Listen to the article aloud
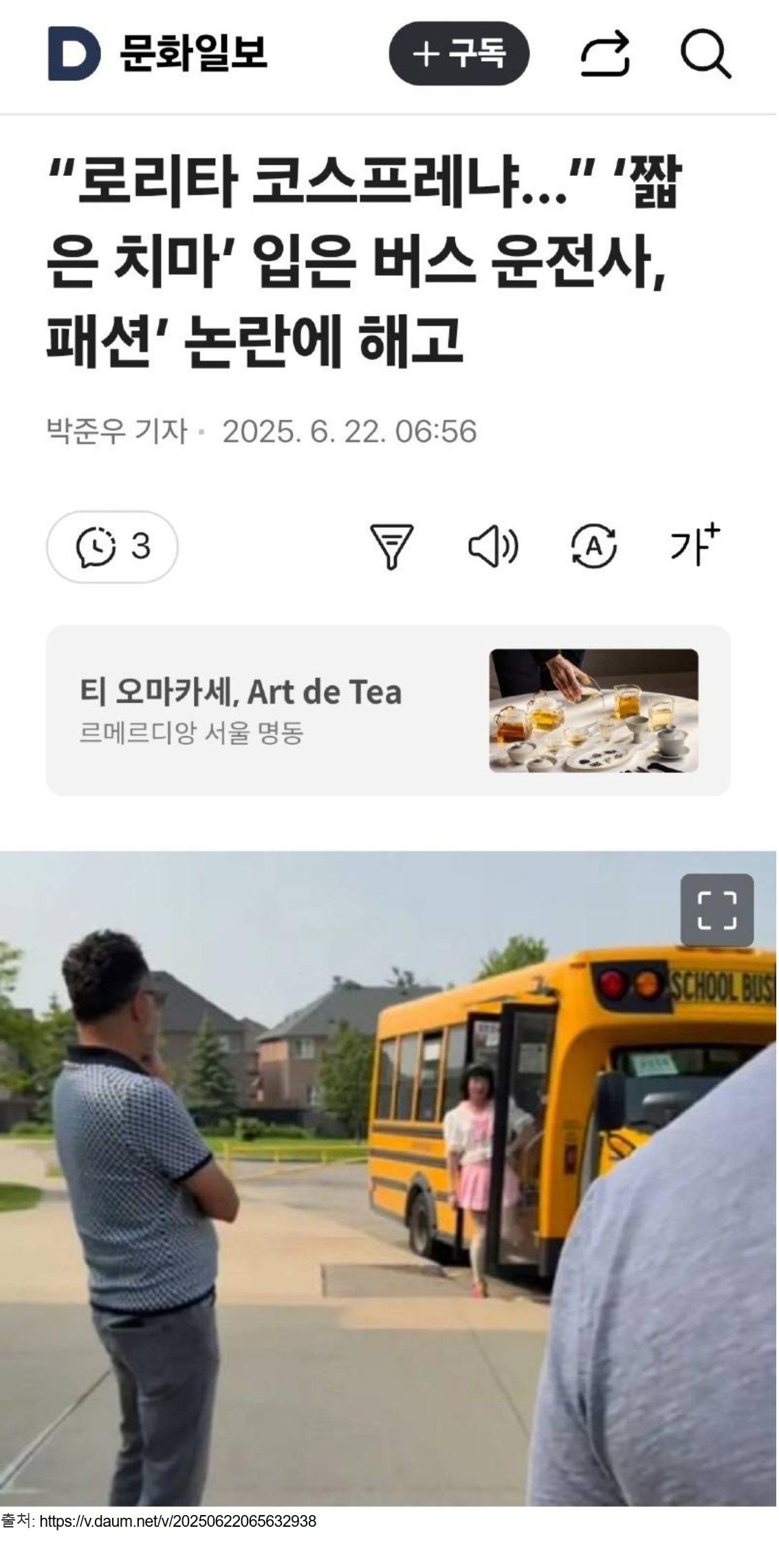Viewport: 779px width, 1568px height. pyautogui.click(x=493, y=547)
